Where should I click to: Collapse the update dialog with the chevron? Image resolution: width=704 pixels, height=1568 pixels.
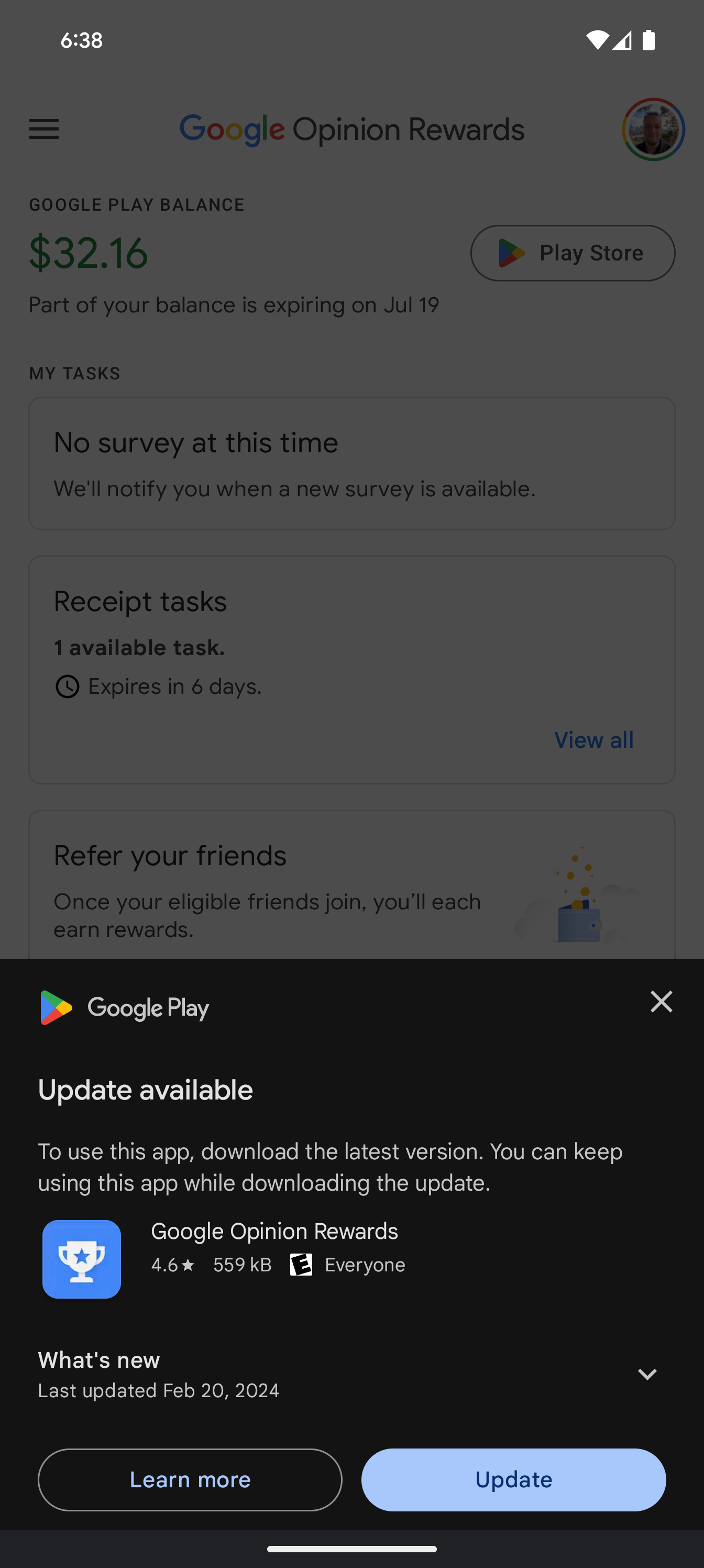click(647, 1374)
